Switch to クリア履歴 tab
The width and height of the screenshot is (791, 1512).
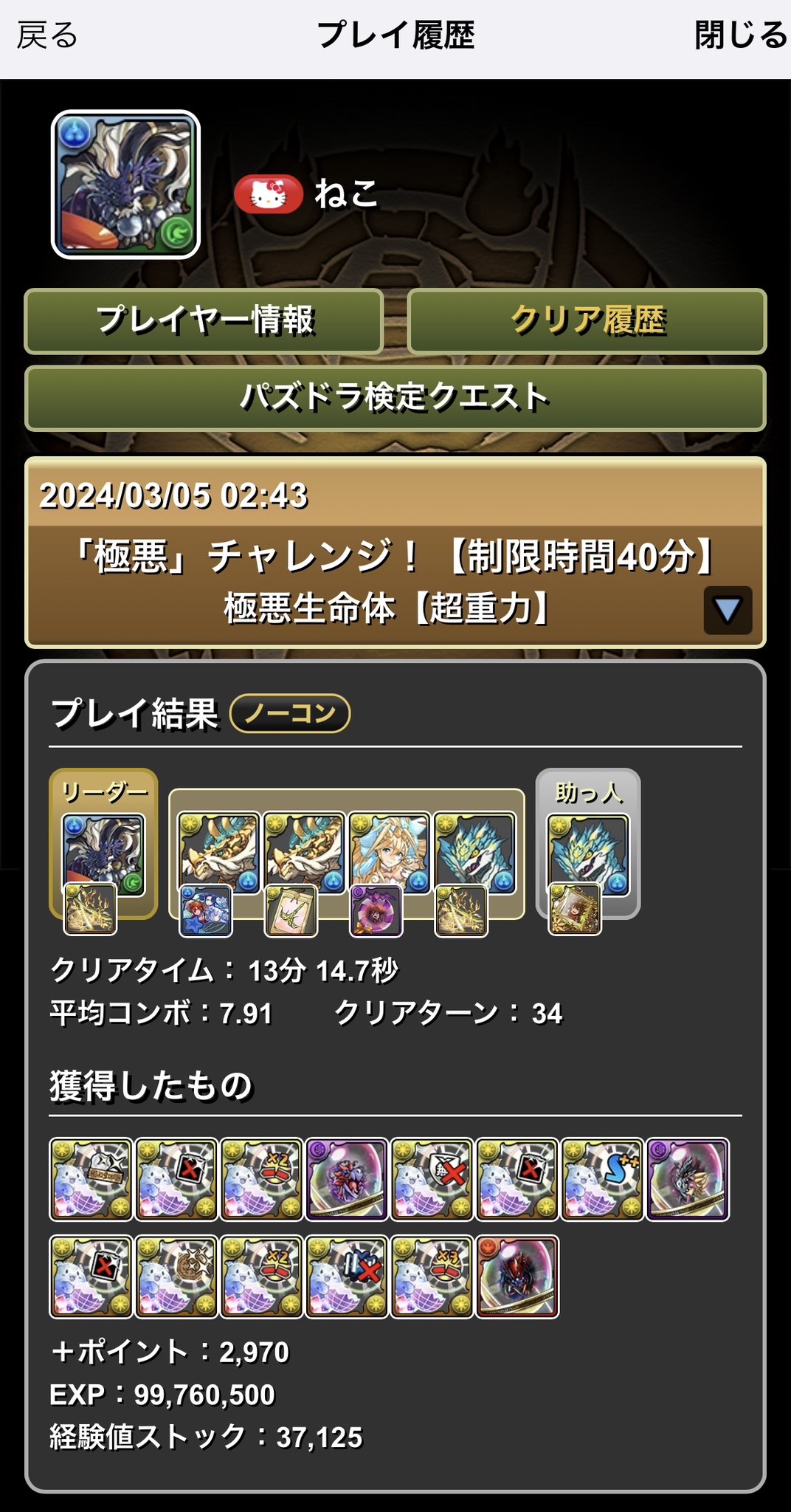tap(587, 320)
